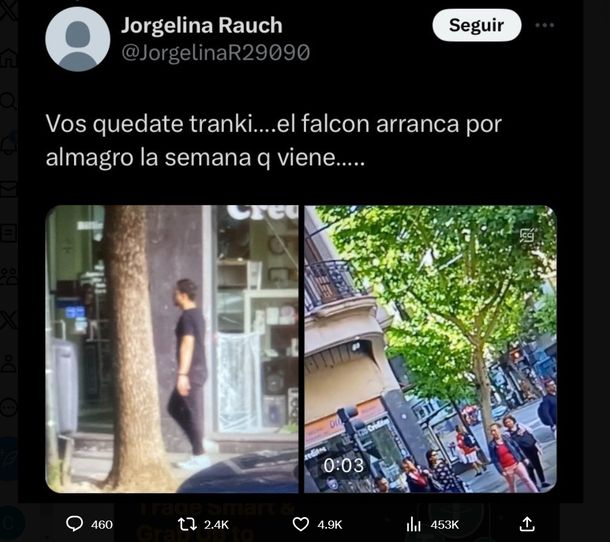Share this post with the upload arrow icon
The height and width of the screenshot is (542, 610).
(527, 524)
